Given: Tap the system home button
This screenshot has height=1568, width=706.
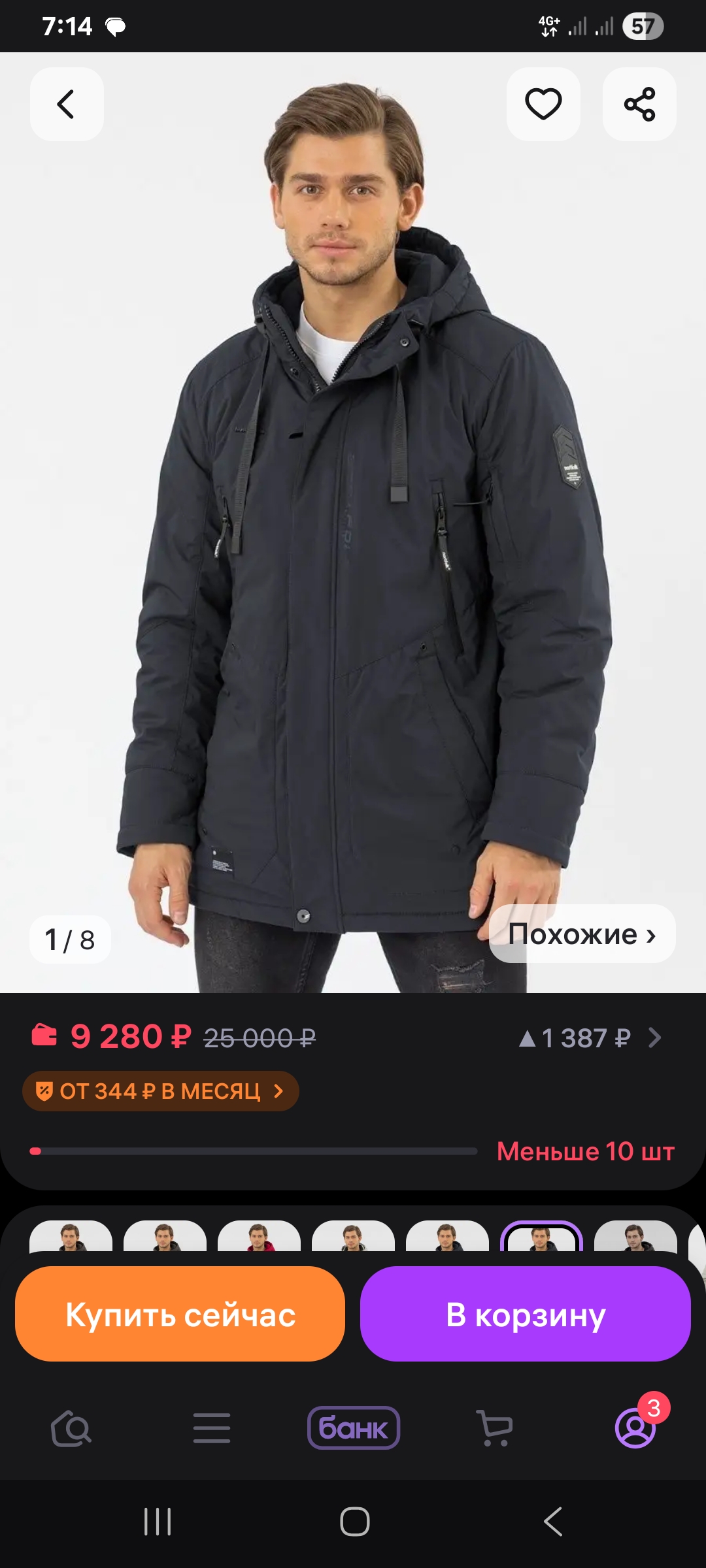Looking at the screenshot, I should [354, 1522].
